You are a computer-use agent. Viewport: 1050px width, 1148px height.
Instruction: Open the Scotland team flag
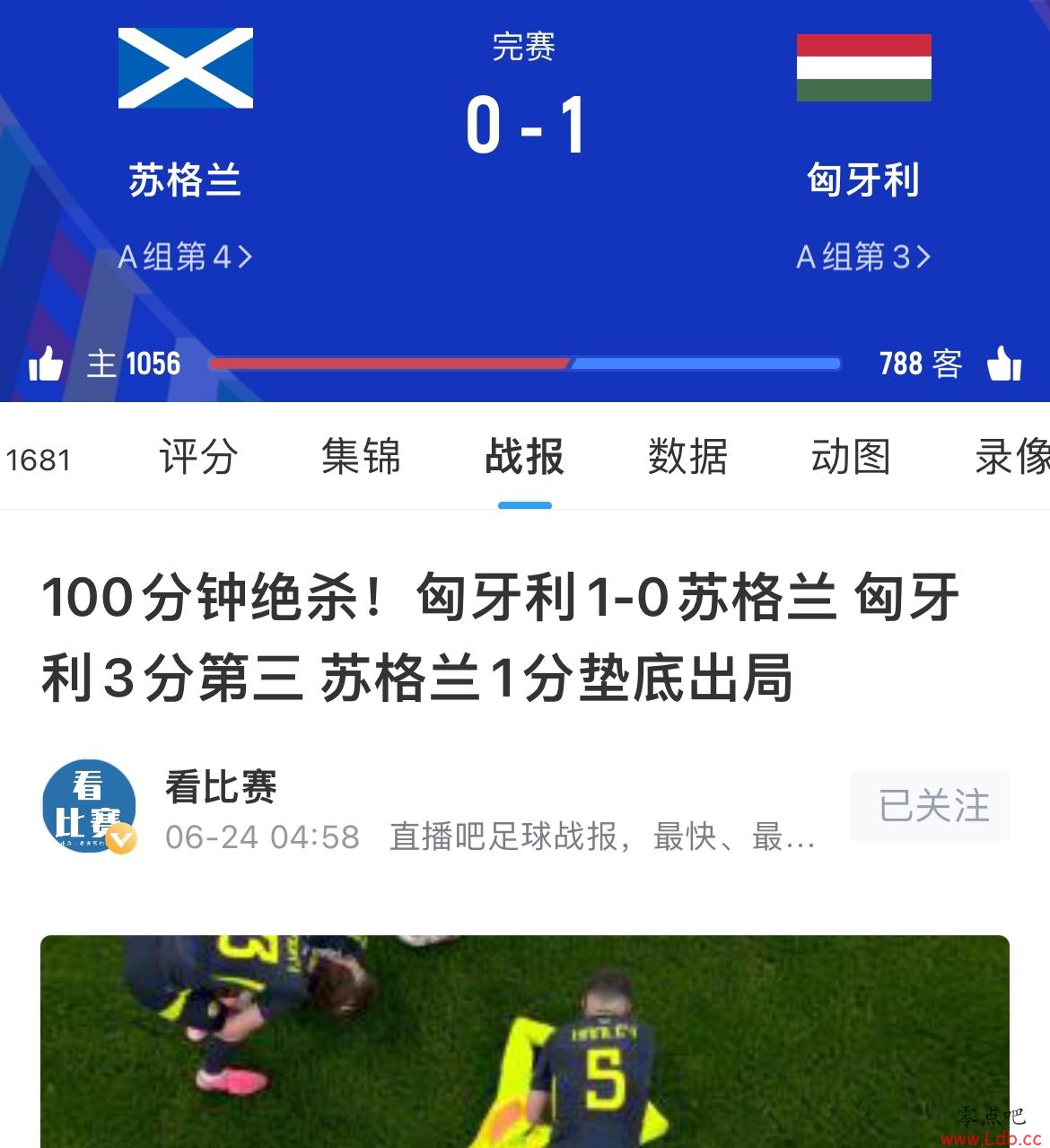186,68
